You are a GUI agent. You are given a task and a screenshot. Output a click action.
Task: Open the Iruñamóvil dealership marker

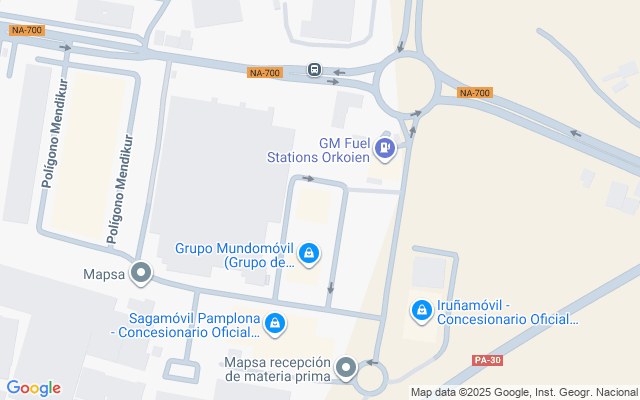point(423,312)
